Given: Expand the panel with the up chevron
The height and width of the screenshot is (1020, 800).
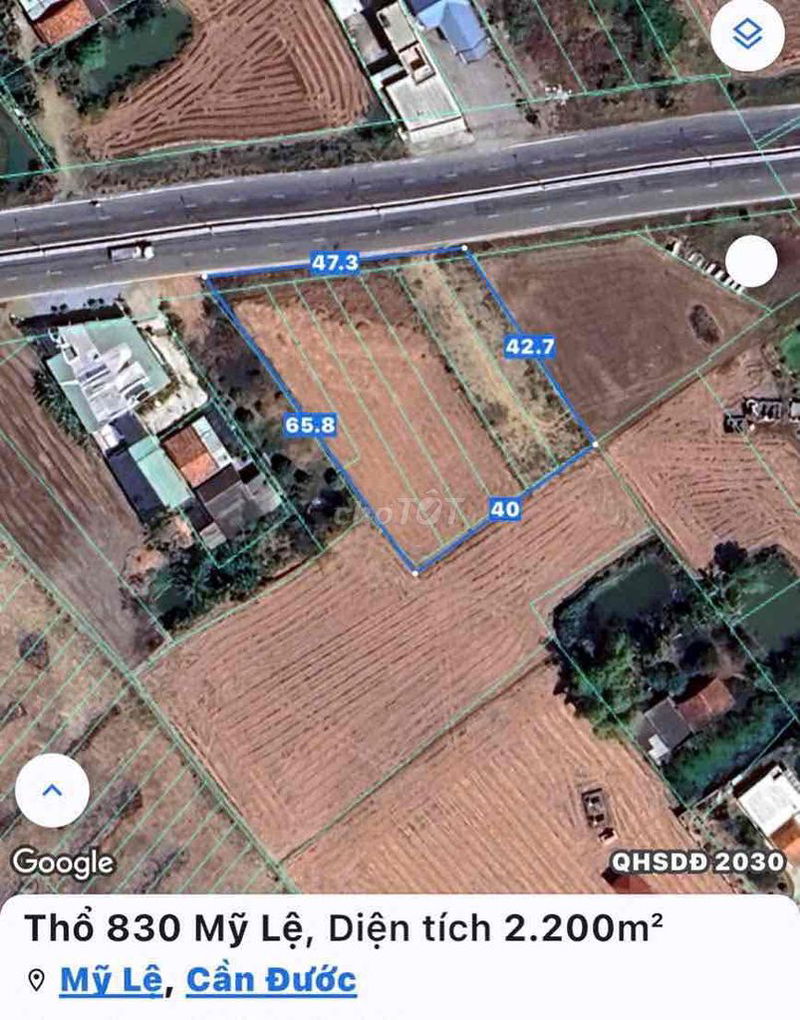Looking at the screenshot, I should click(x=52, y=791).
